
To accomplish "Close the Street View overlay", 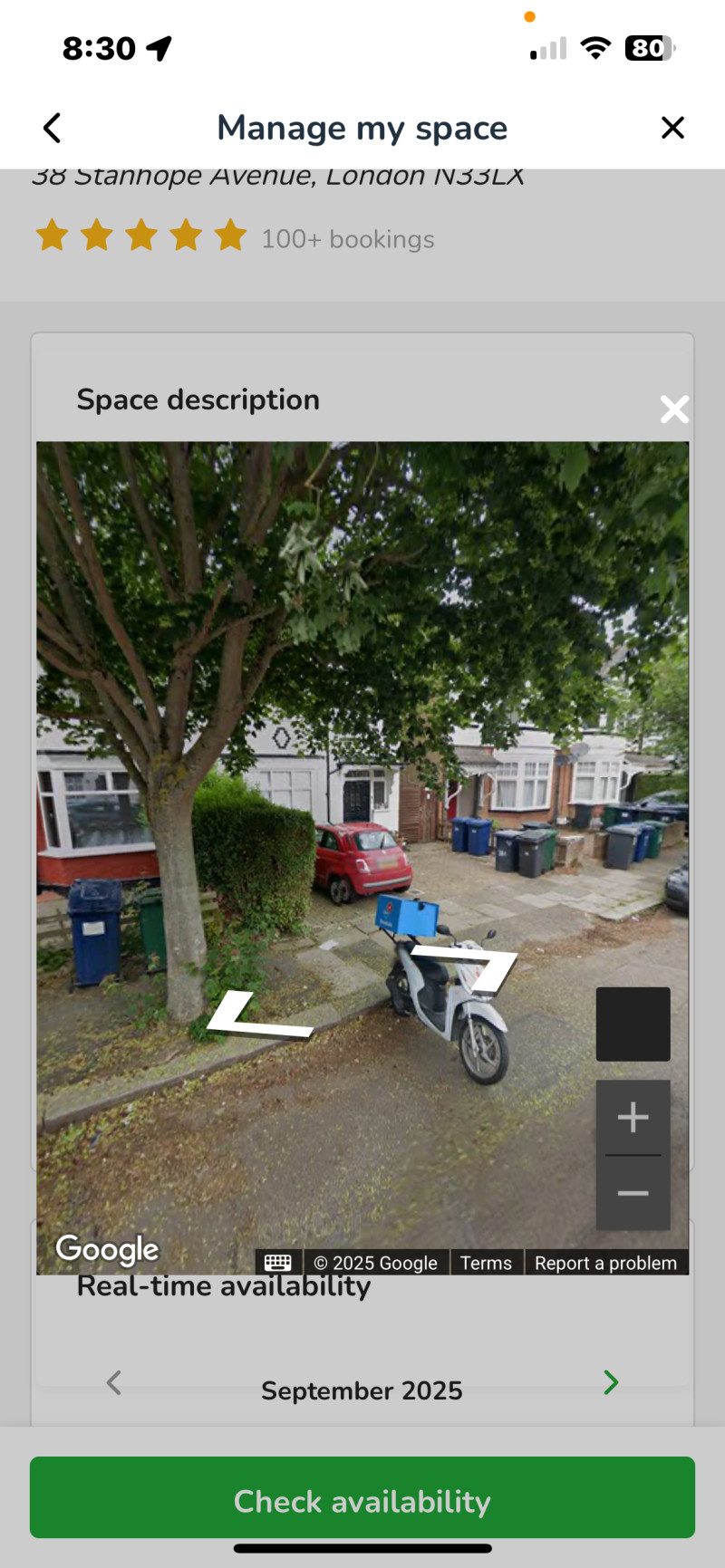I will (x=674, y=409).
